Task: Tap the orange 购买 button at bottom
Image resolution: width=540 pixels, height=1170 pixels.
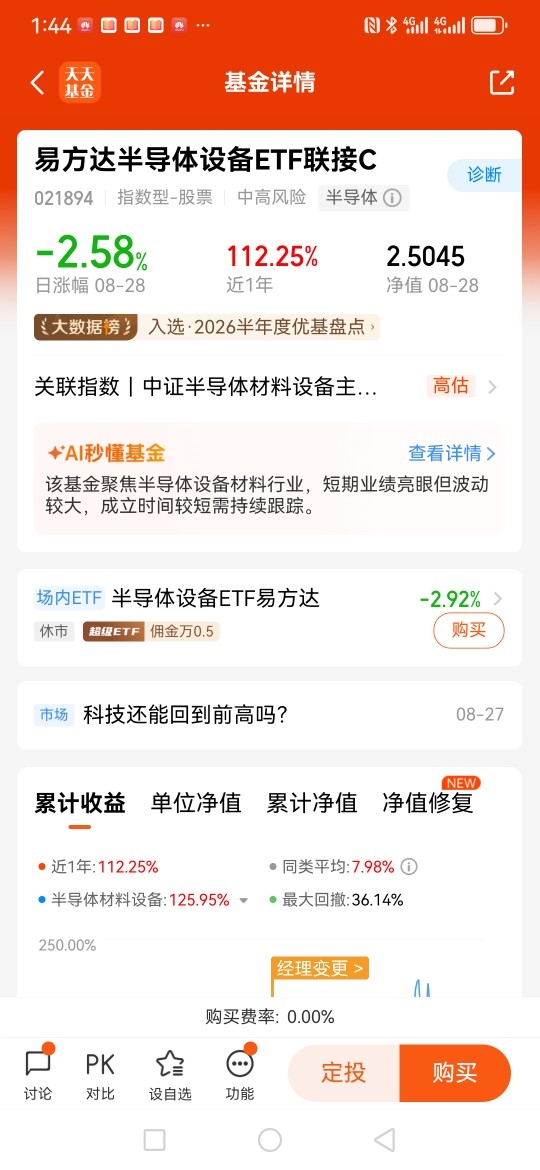Action: [455, 1073]
